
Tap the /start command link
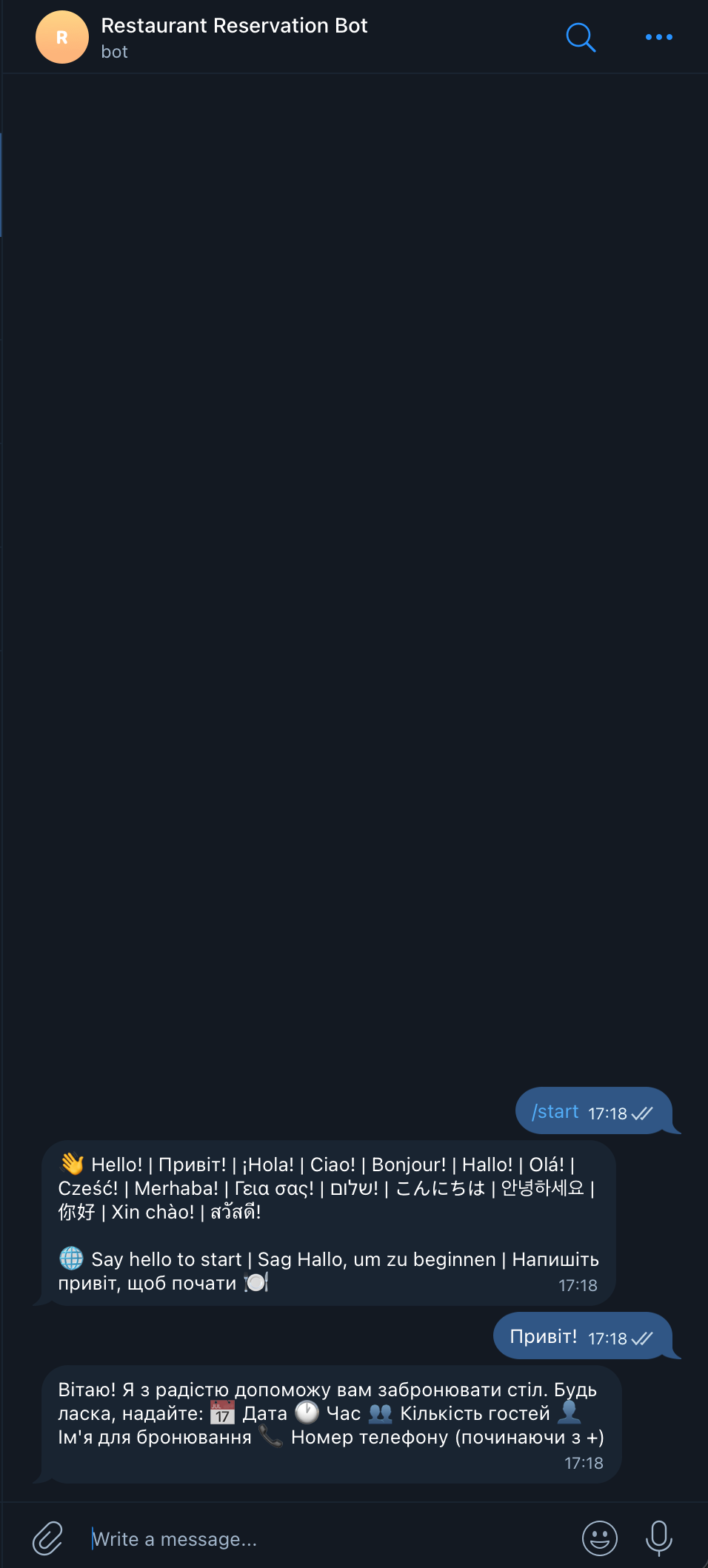click(555, 1112)
